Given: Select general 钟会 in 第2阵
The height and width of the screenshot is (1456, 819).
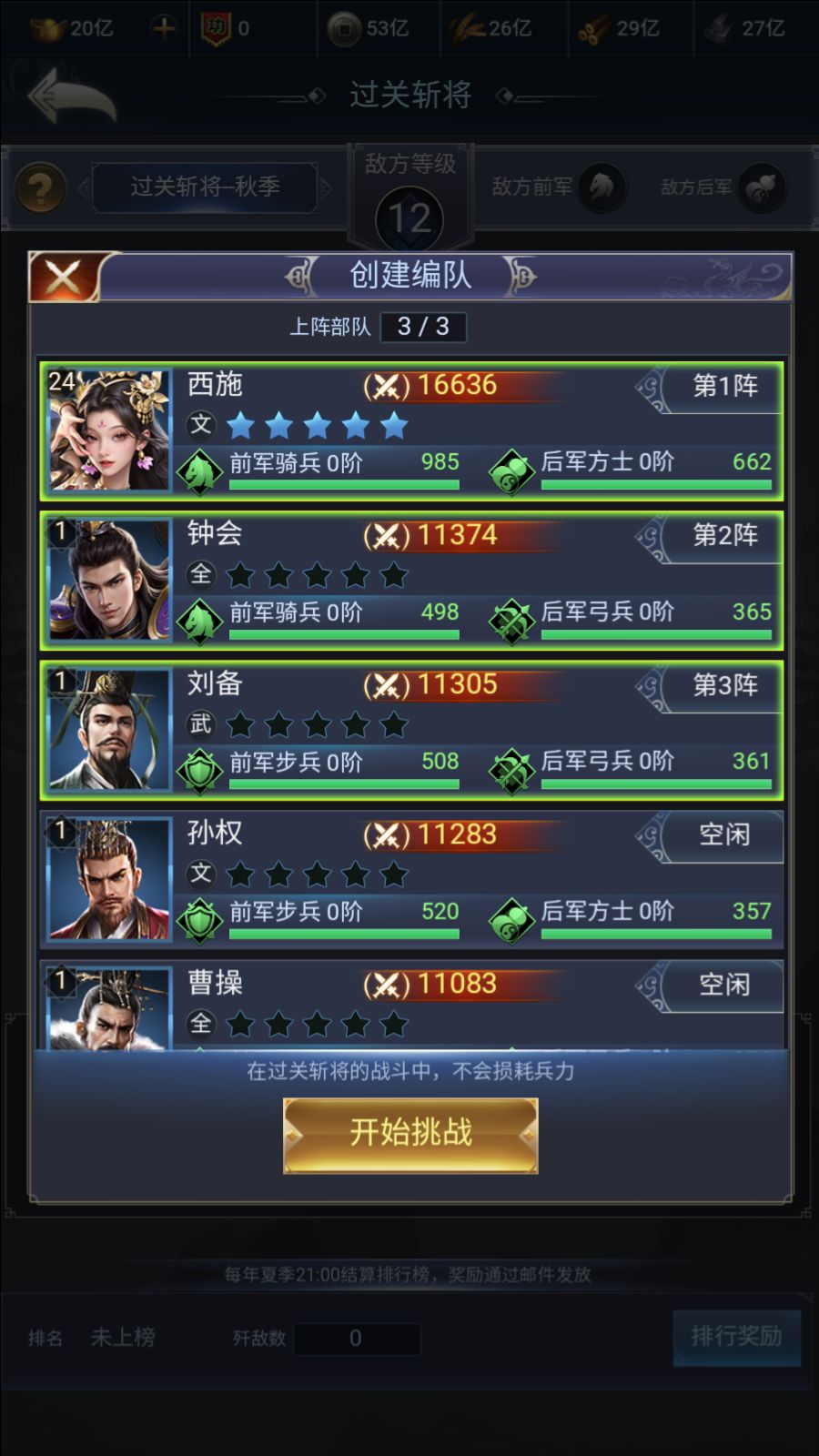Looking at the screenshot, I should point(411,581).
